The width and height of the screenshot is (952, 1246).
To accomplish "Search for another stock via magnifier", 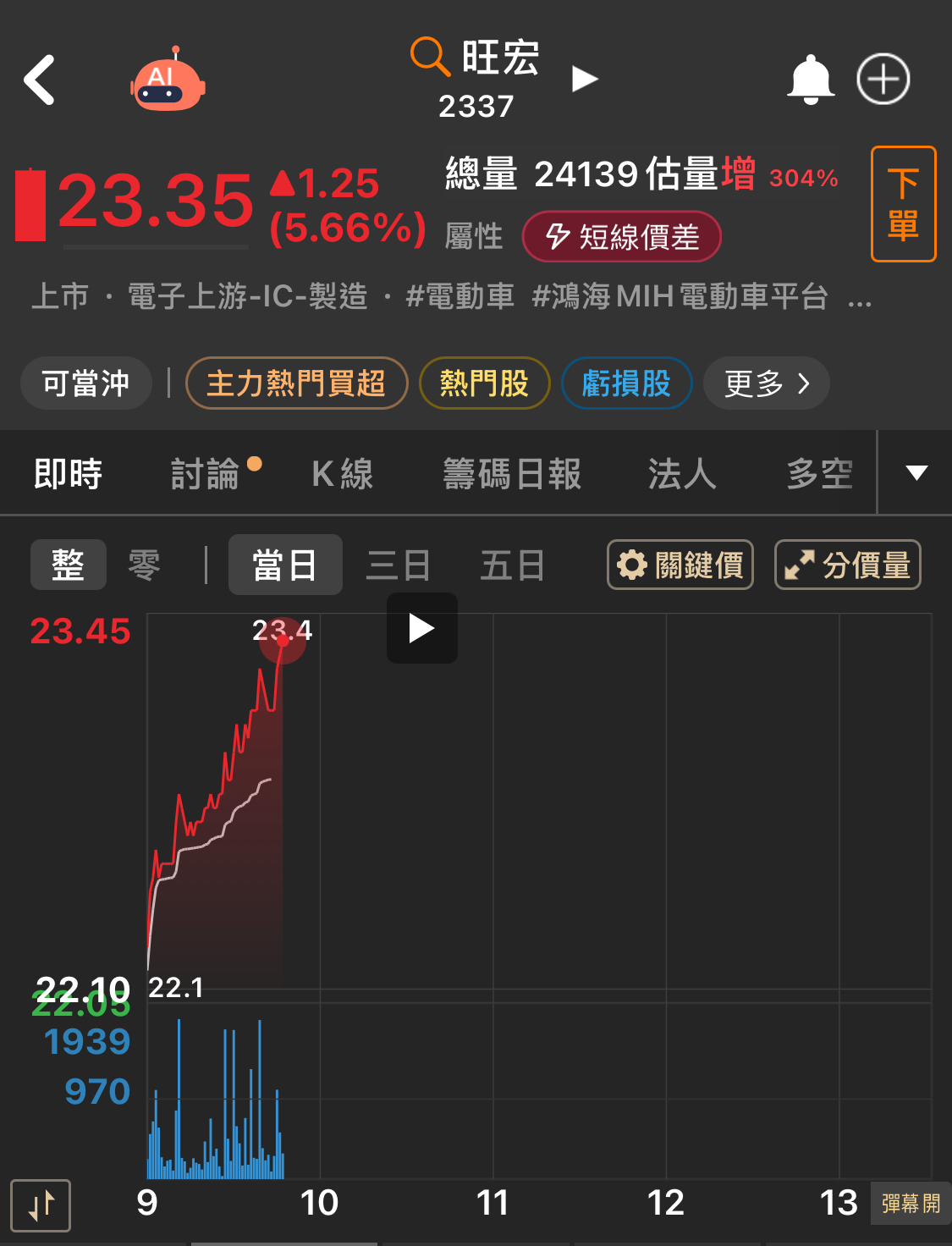I will 430,56.
